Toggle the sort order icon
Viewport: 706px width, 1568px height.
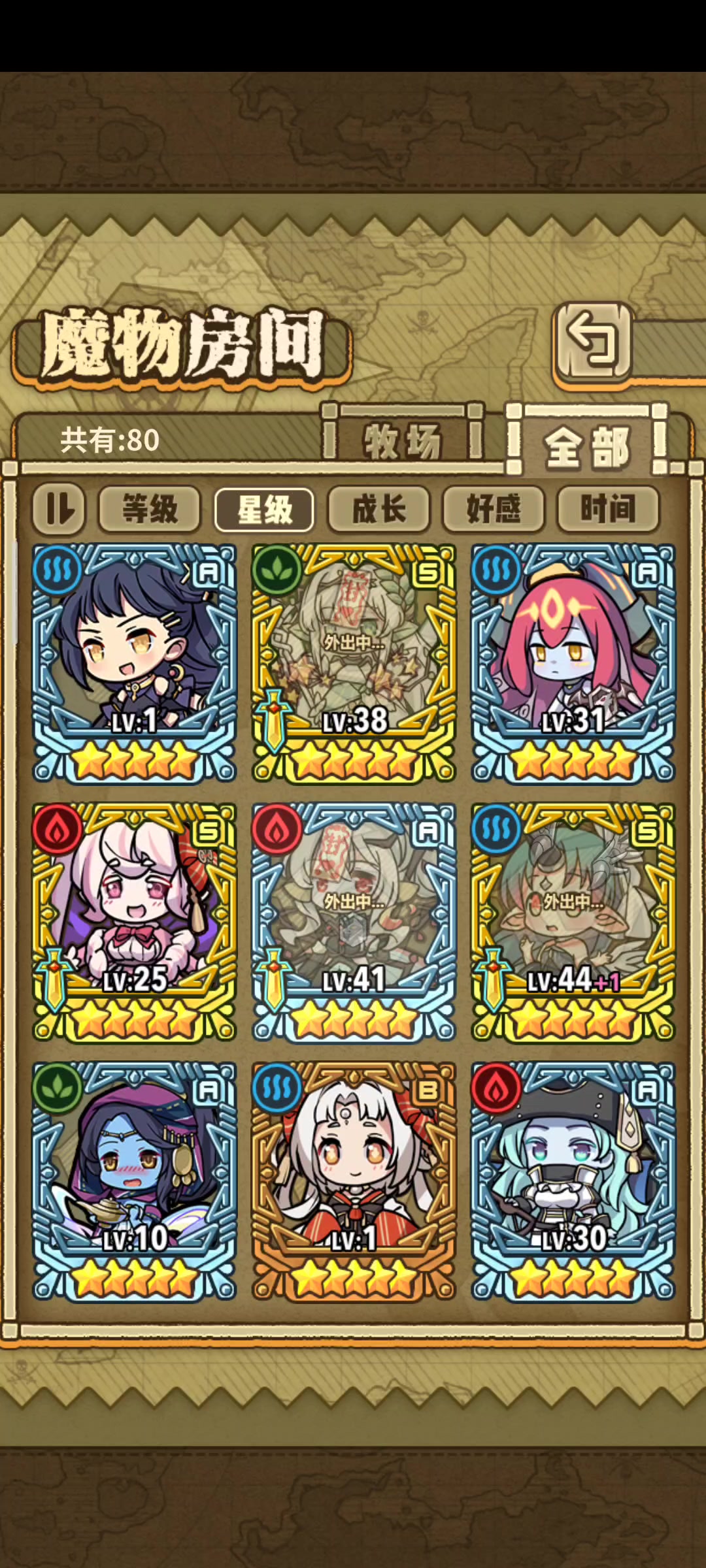[x=59, y=510]
